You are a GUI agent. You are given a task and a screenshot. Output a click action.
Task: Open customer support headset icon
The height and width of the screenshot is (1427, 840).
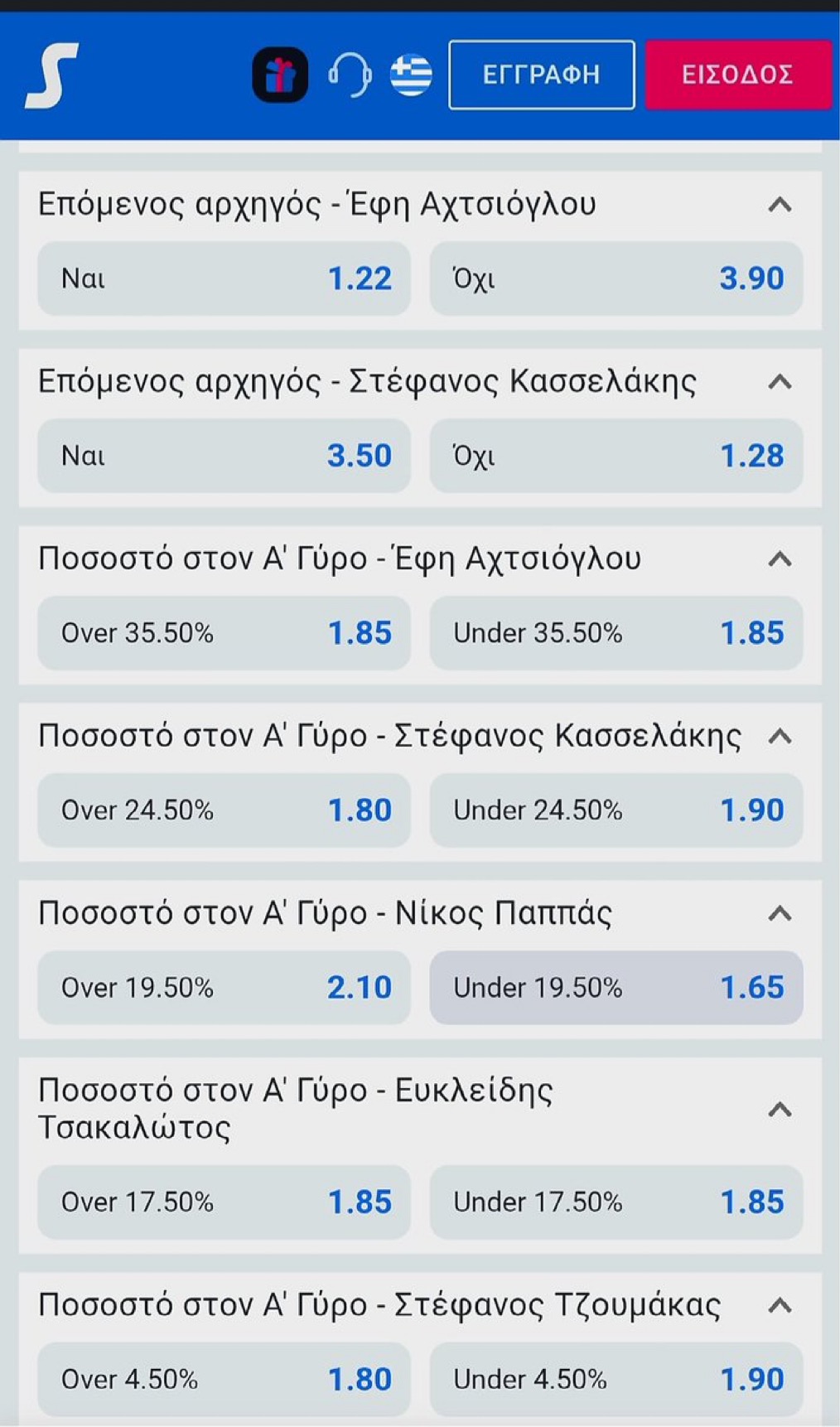click(x=350, y=75)
